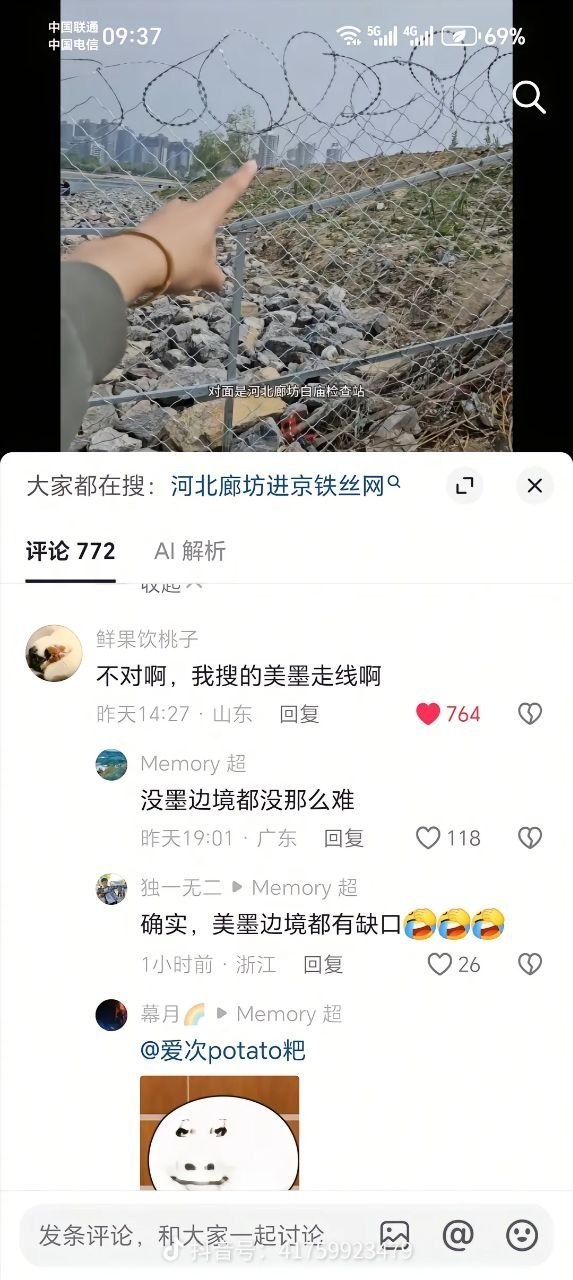This screenshot has height=1280, width=573.
Task: Open the emoji picker
Action: coord(522,1235)
